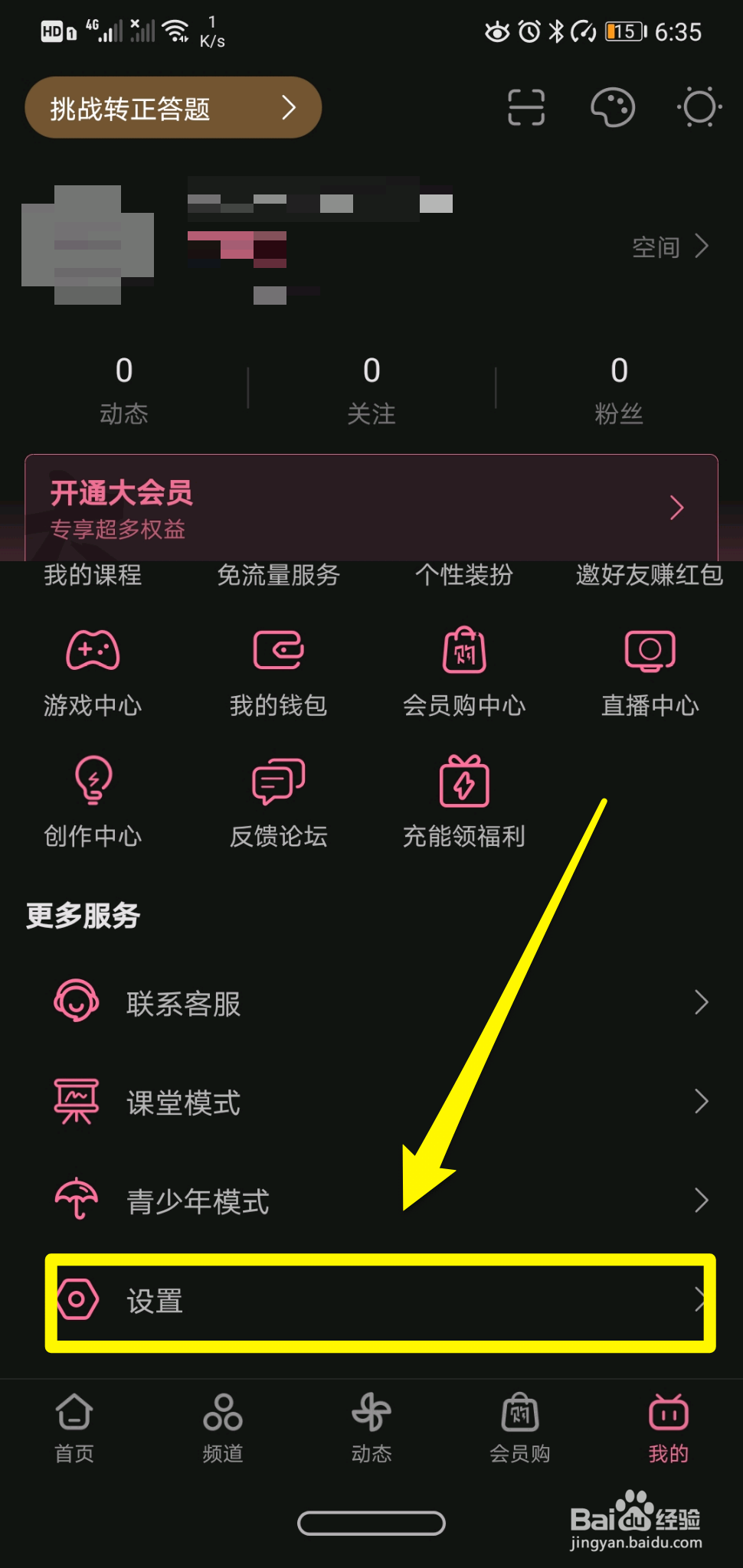Expand 课堂模式 row chevron

coord(701,1102)
